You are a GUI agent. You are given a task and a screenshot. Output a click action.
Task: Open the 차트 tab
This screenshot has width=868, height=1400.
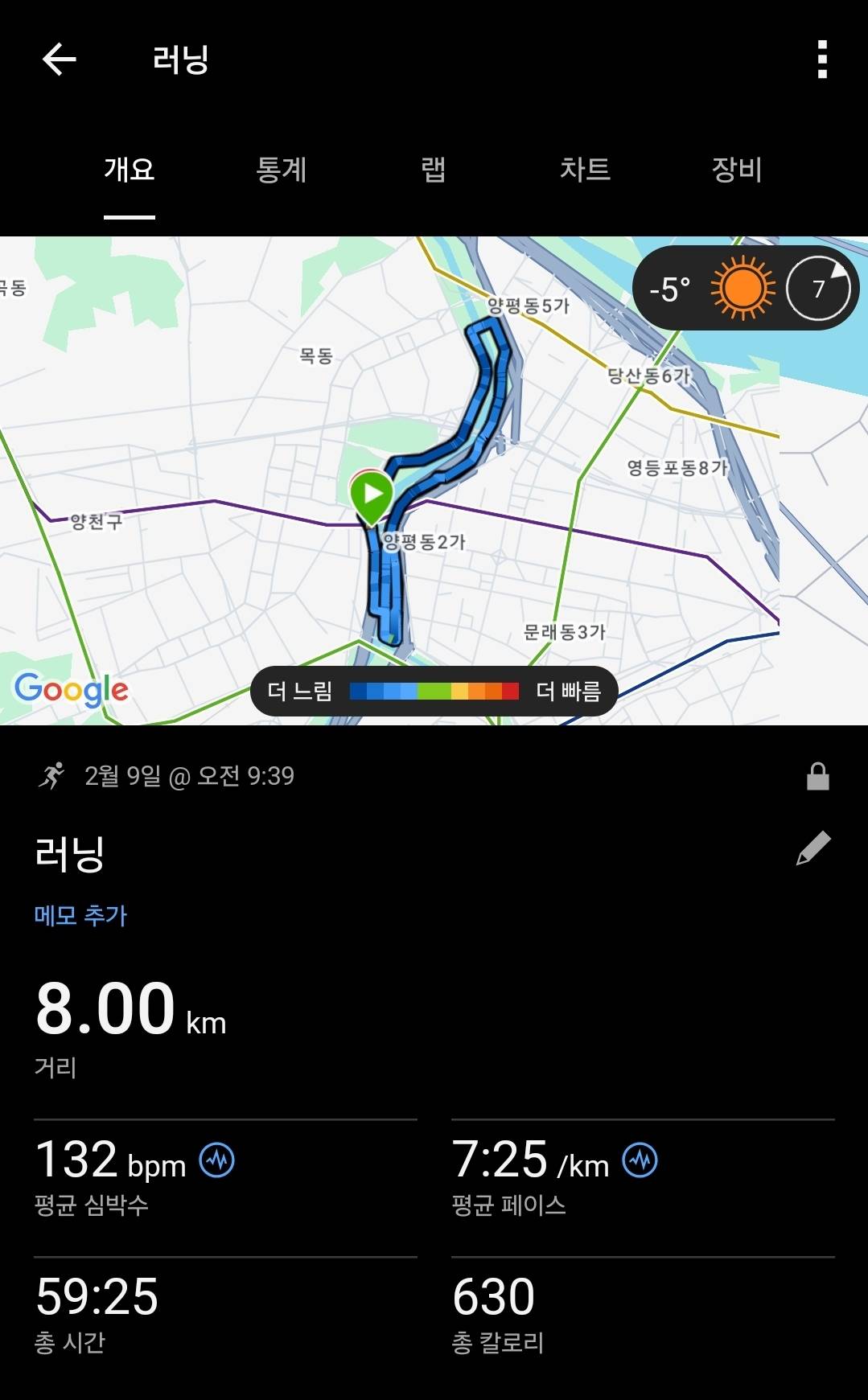[x=586, y=170]
